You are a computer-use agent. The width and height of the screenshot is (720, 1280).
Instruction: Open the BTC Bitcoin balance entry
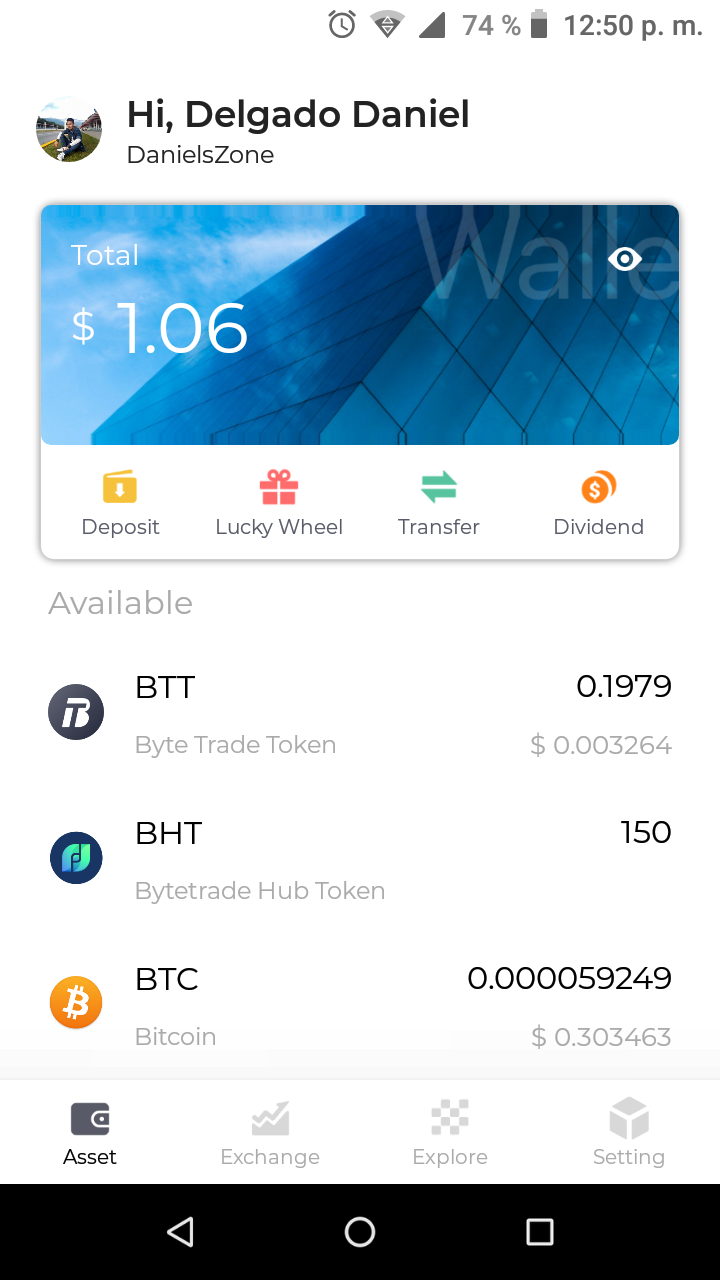coord(360,1002)
